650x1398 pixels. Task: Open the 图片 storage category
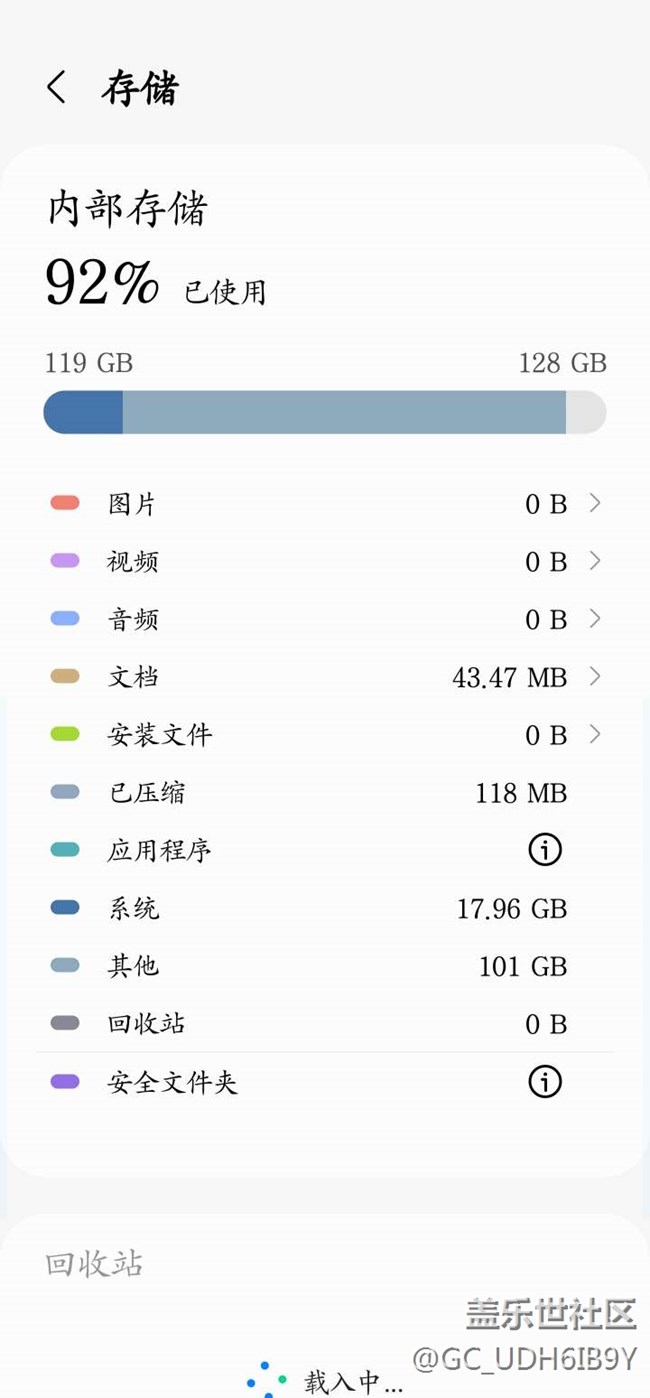tap(325, 504)
